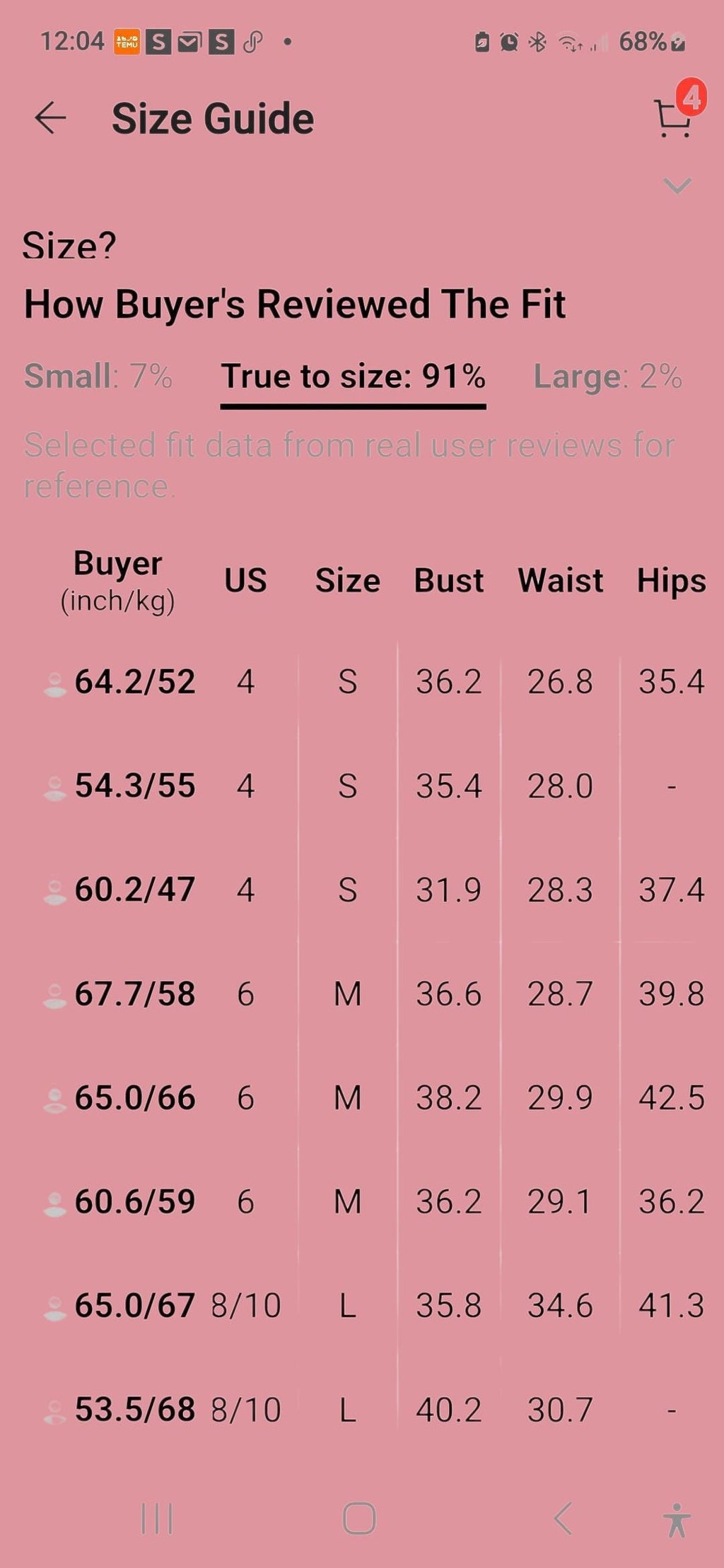Open the shopping cart
724x1568 pixels.
click(674, 117)
